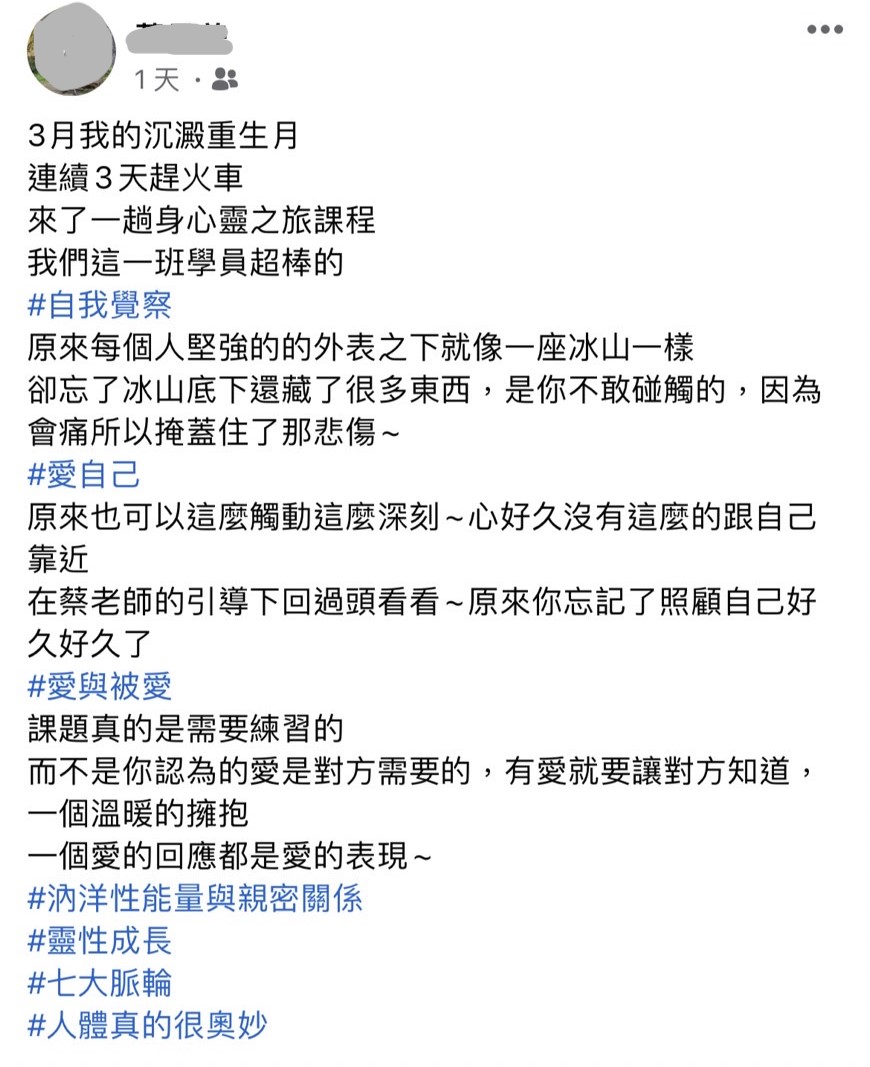Screen dimensions: 870x1067
Task: Open hashtag #七大脈輪
Action: click(100, 983)
